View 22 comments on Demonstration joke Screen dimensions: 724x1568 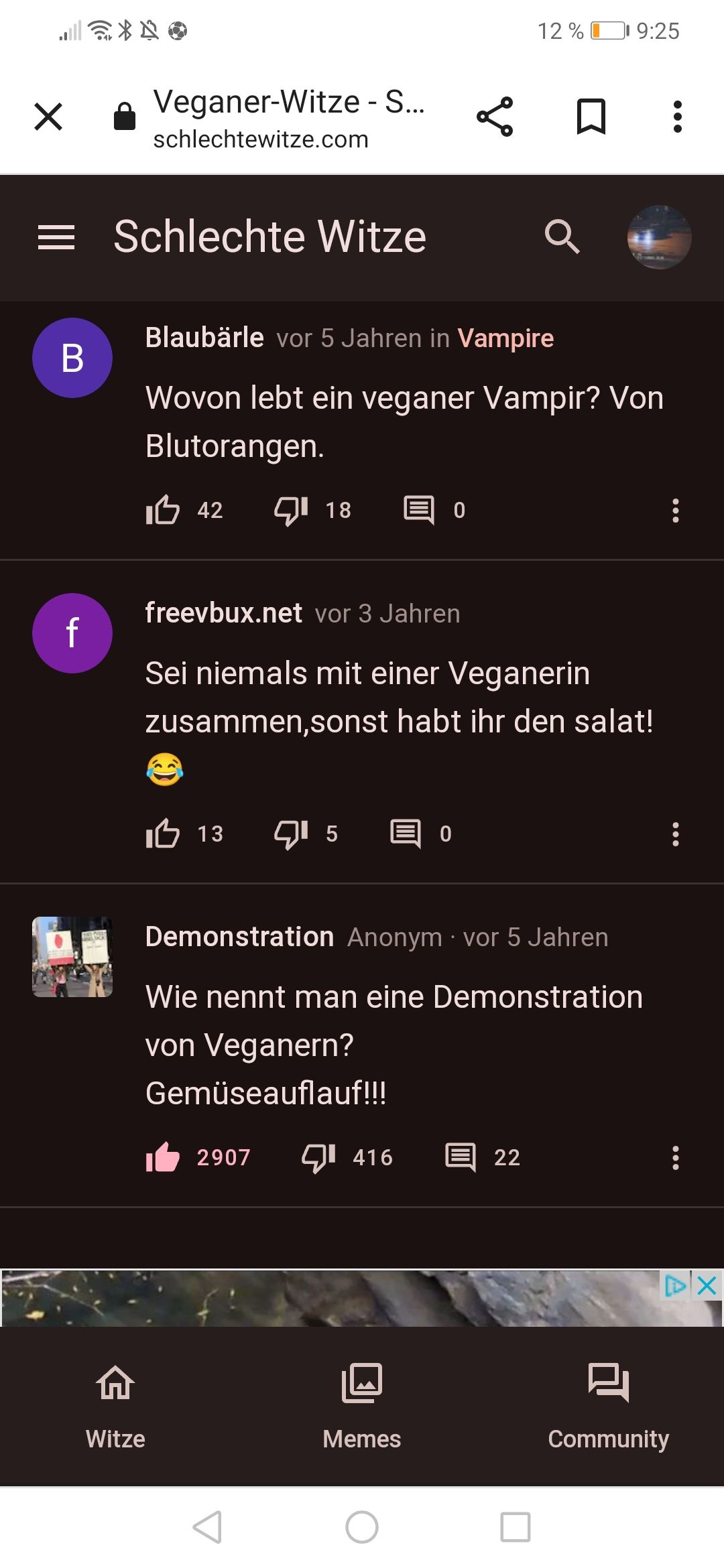461,1157
